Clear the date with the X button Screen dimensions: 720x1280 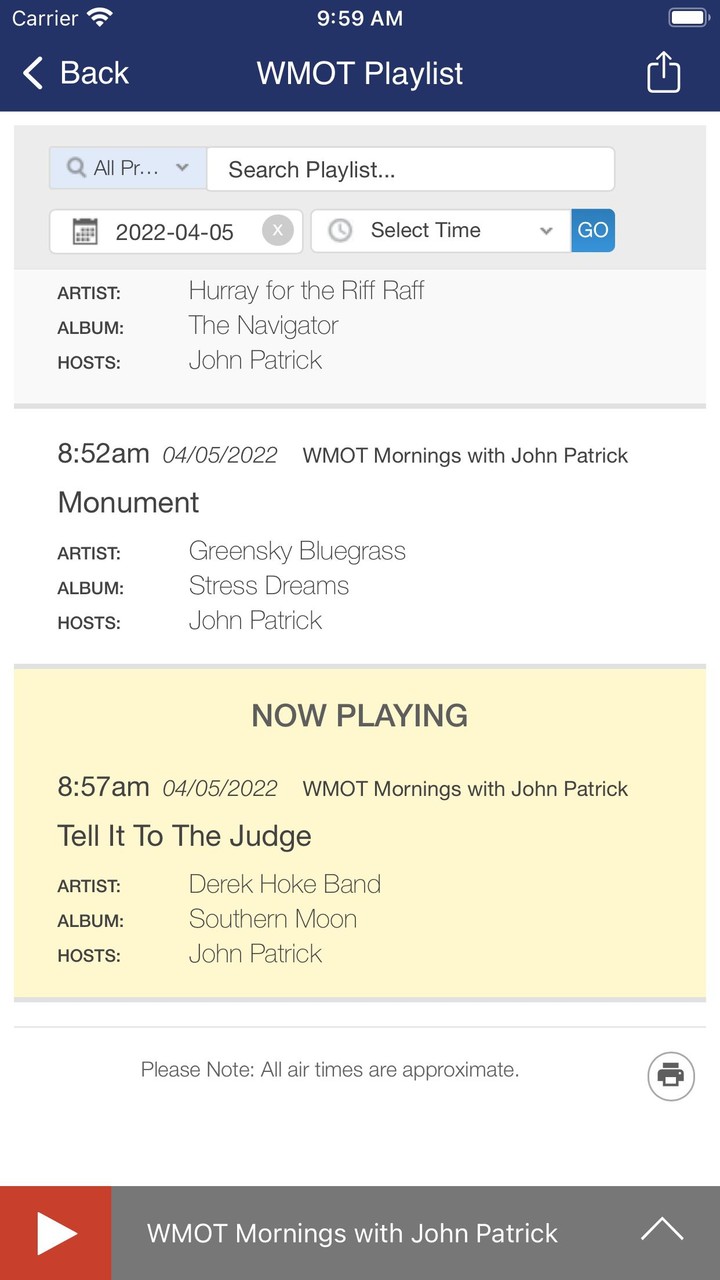click(278, 230)
